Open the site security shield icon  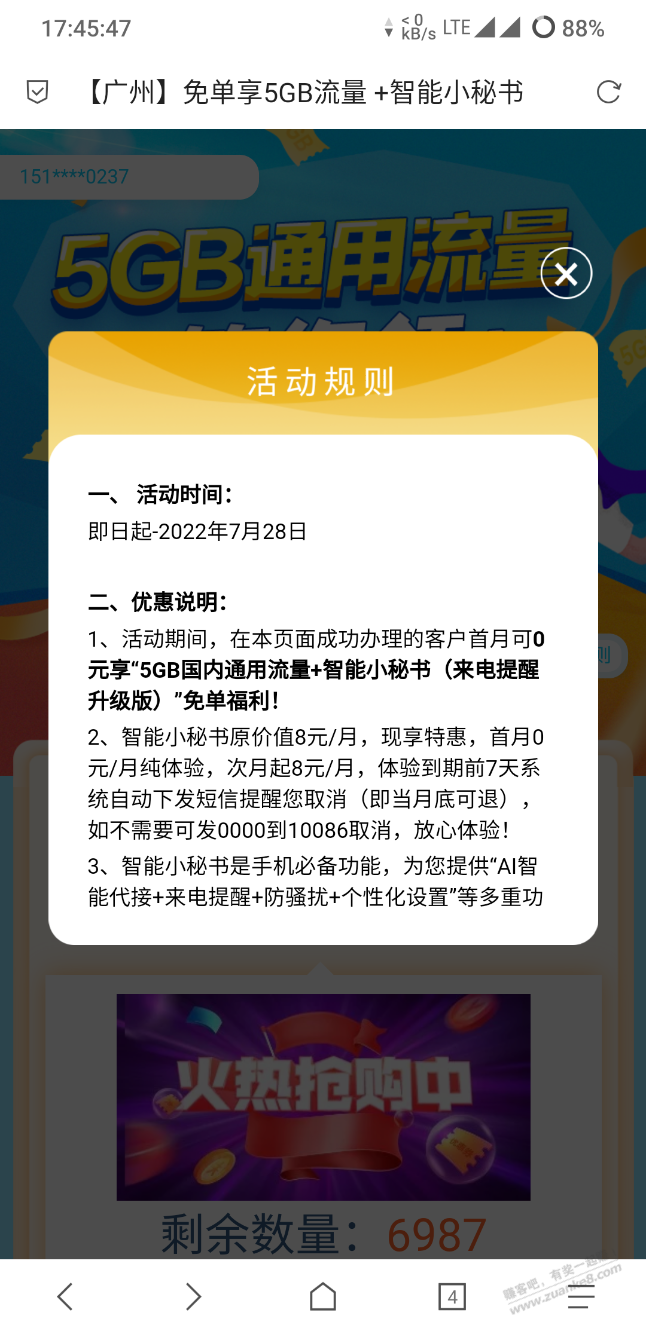(x=37, y=93)
